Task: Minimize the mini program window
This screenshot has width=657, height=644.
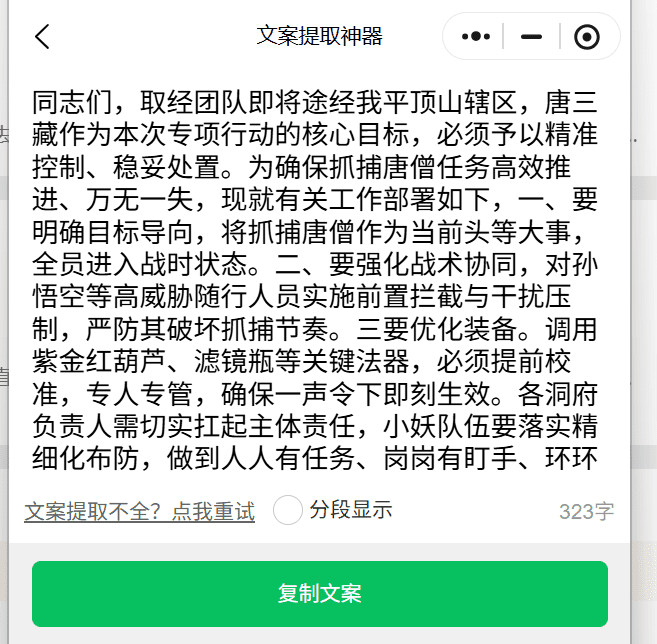Action: pyautogui.click(x=532, y=37)
